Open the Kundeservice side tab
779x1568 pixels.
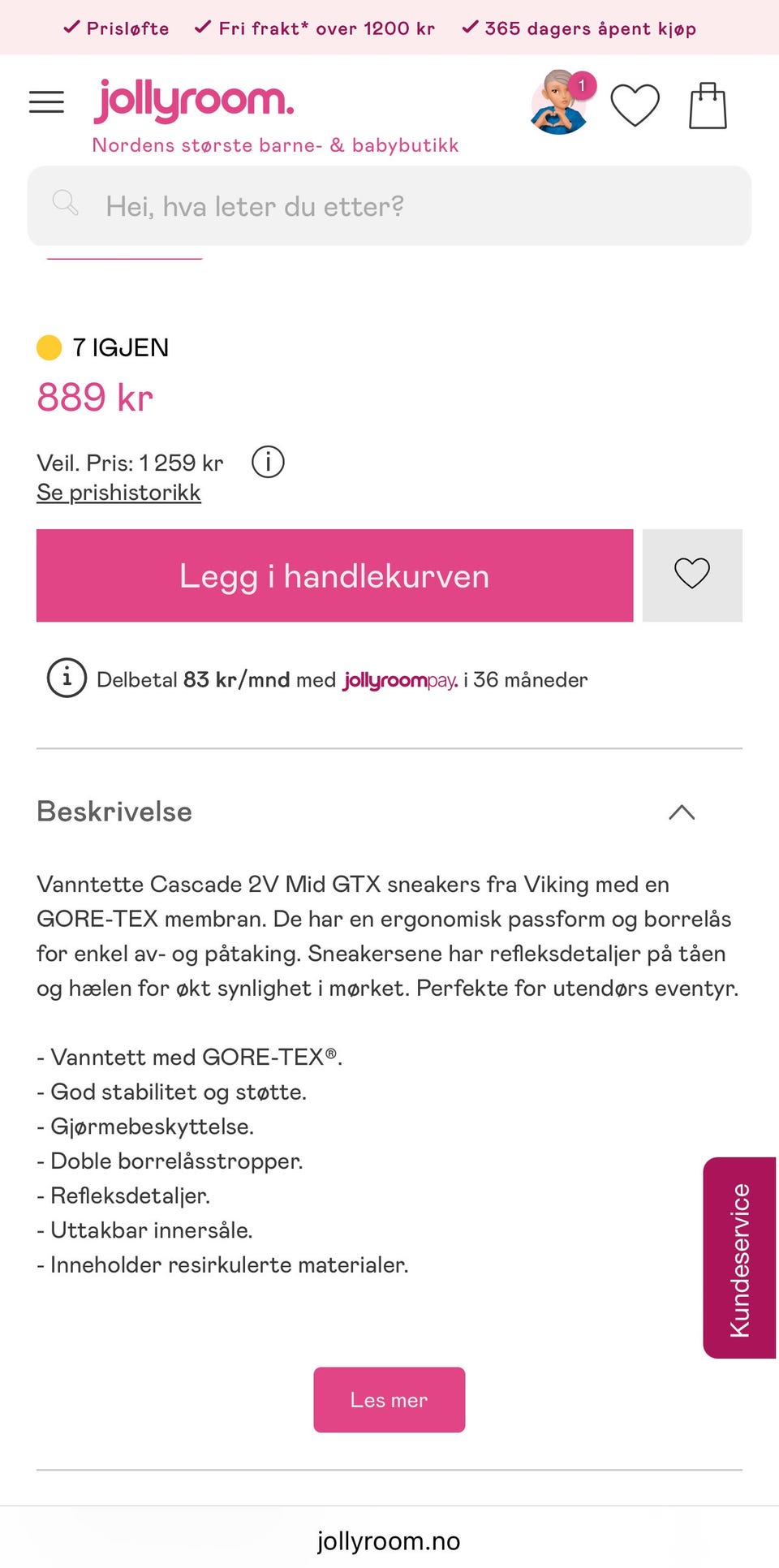pyautogui.click(x=739, y=1257)
